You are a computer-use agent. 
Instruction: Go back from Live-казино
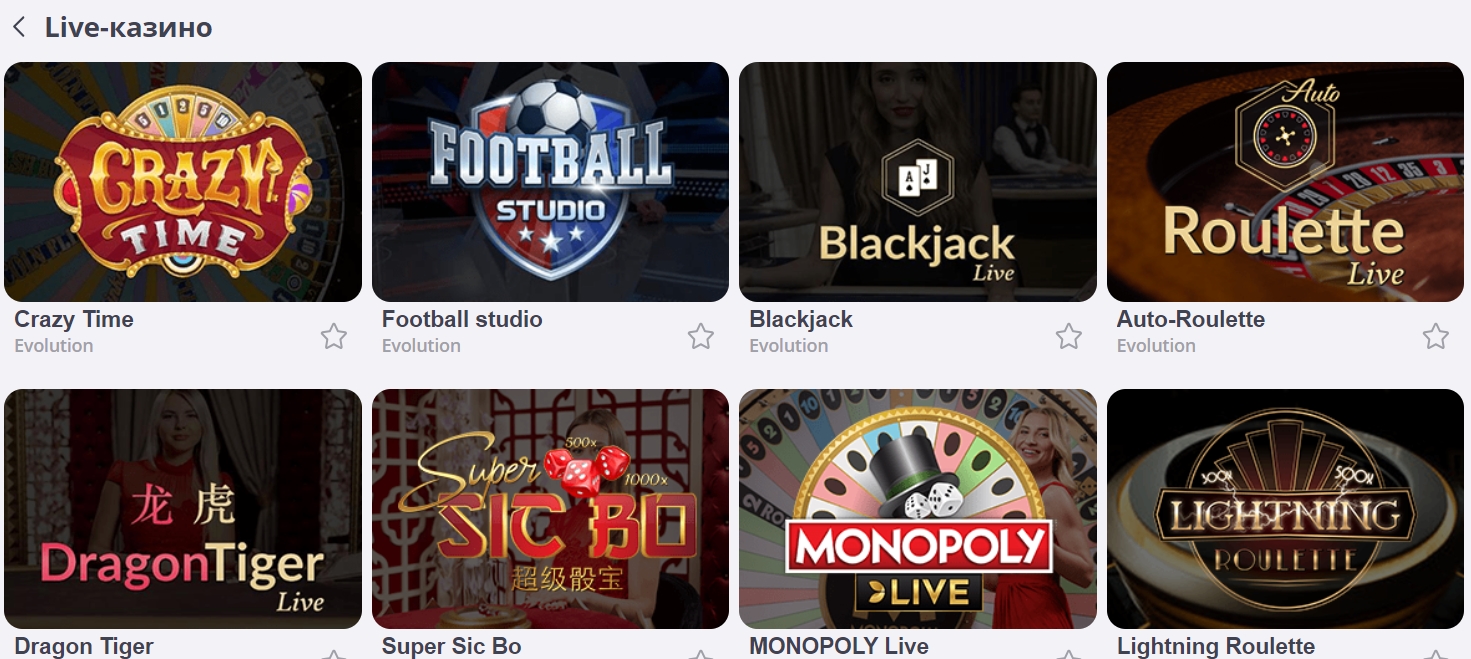pos(19,28)
